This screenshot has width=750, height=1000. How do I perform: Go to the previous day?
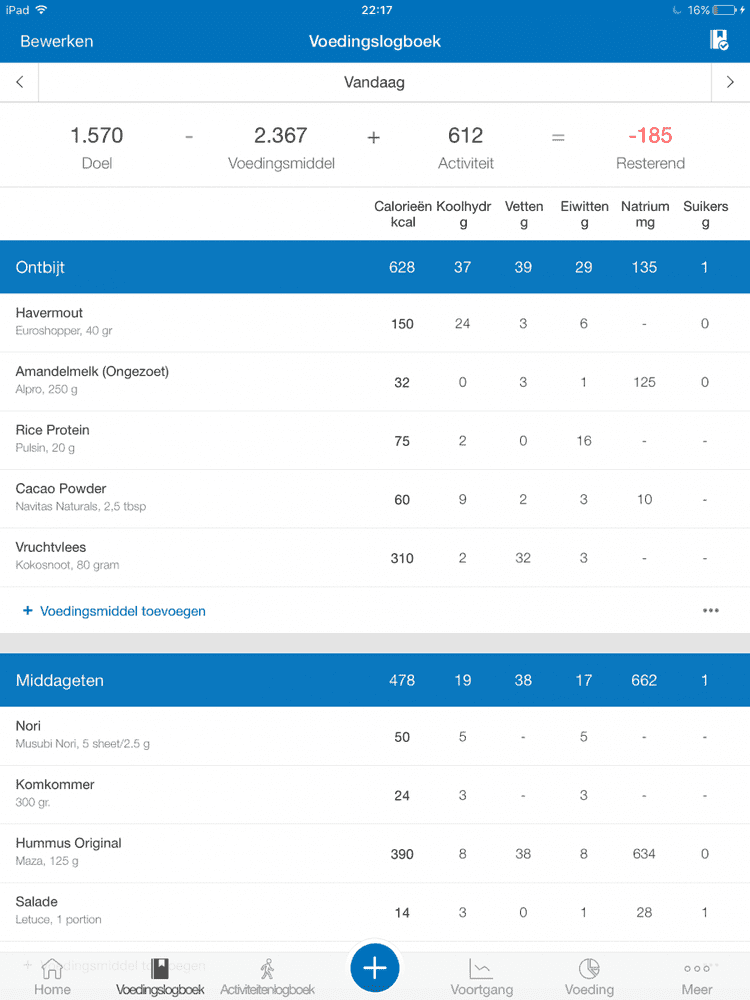click(x=20, y=83)
